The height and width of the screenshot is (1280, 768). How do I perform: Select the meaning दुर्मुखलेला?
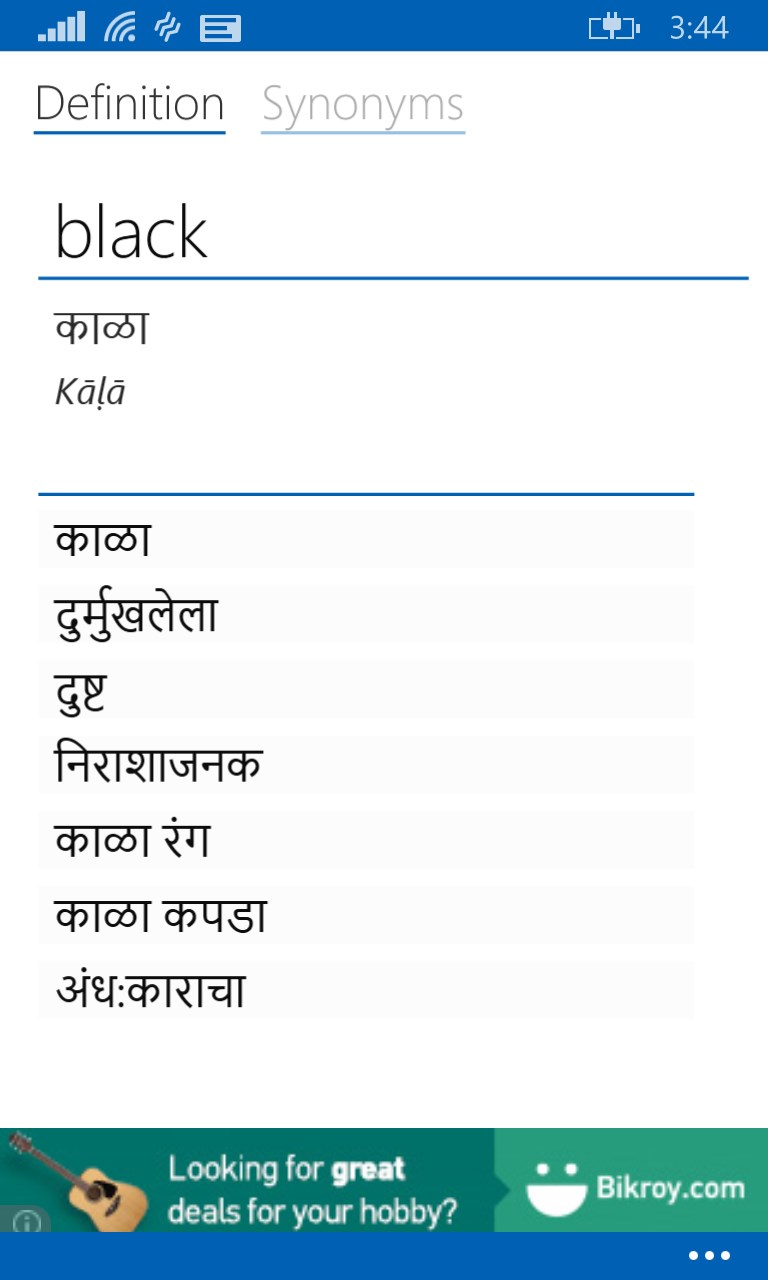click(x=366, y=615)
